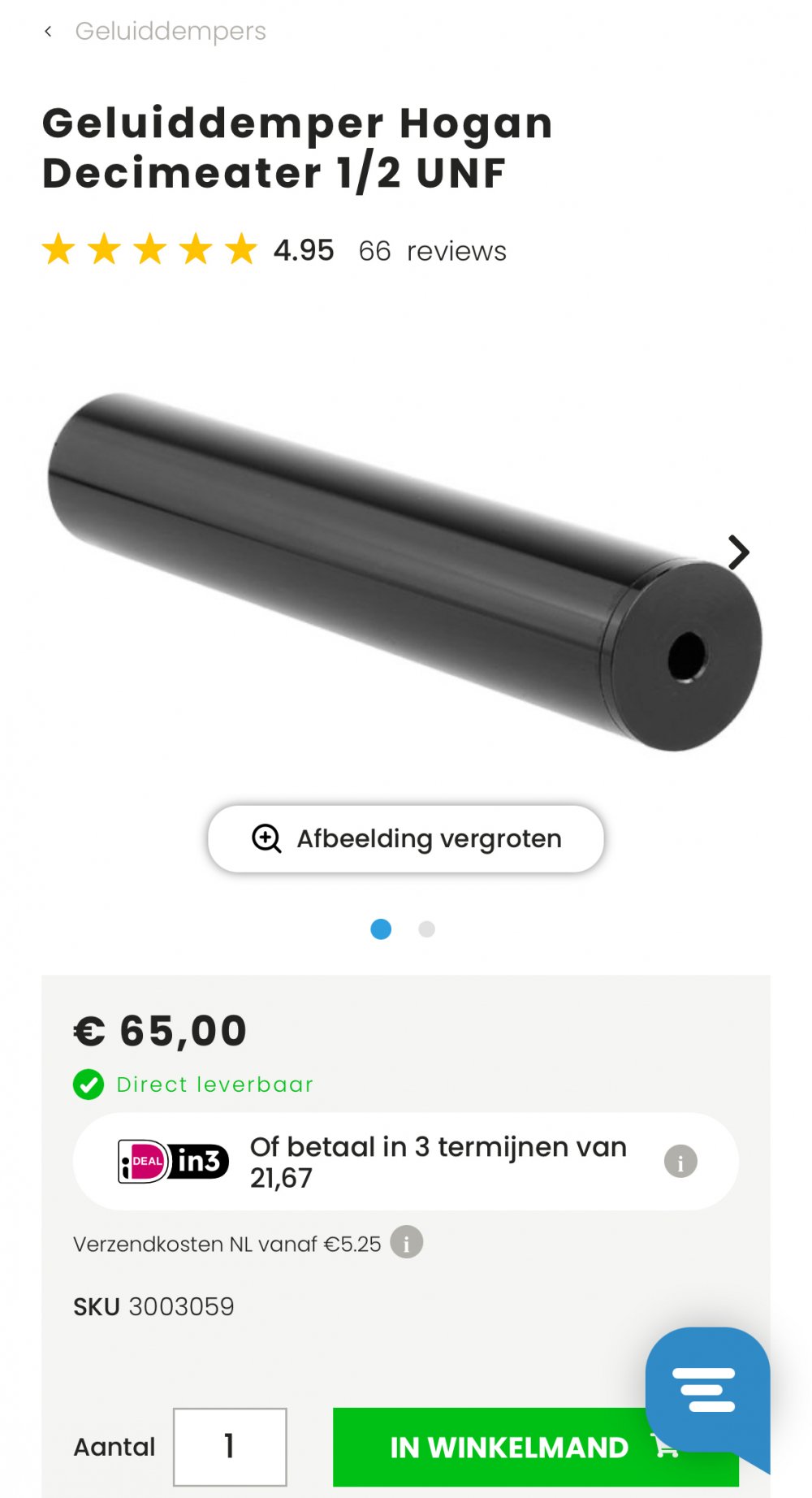Open the 66 reviews link

coord(432,251)
